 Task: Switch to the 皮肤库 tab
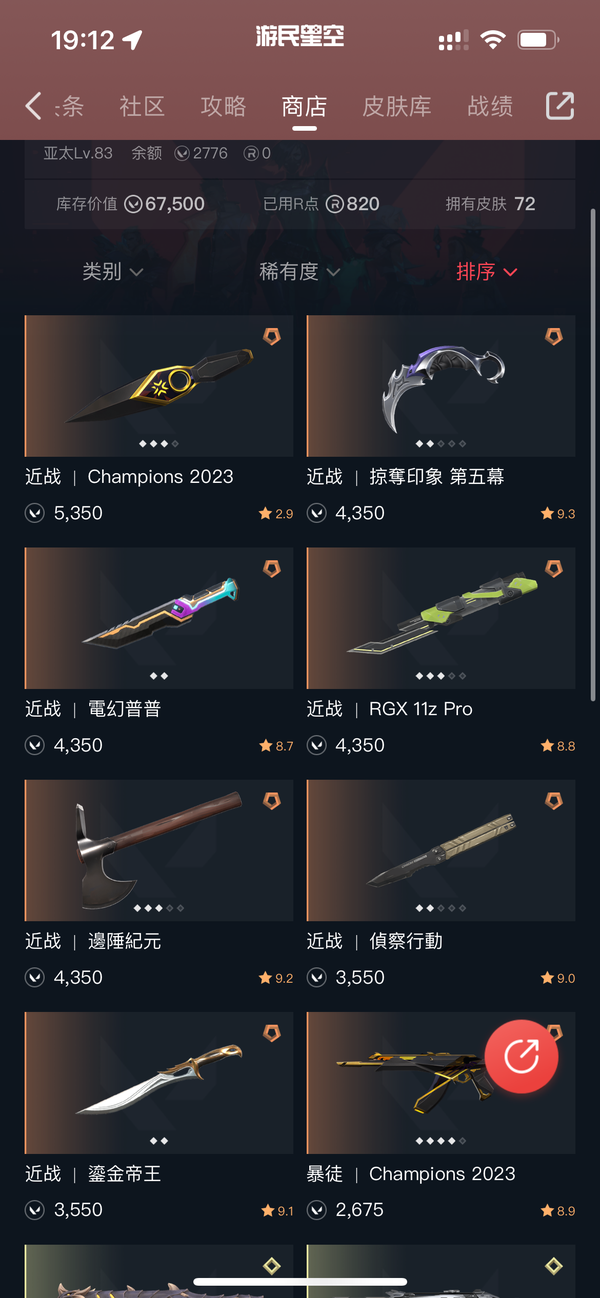397,106
